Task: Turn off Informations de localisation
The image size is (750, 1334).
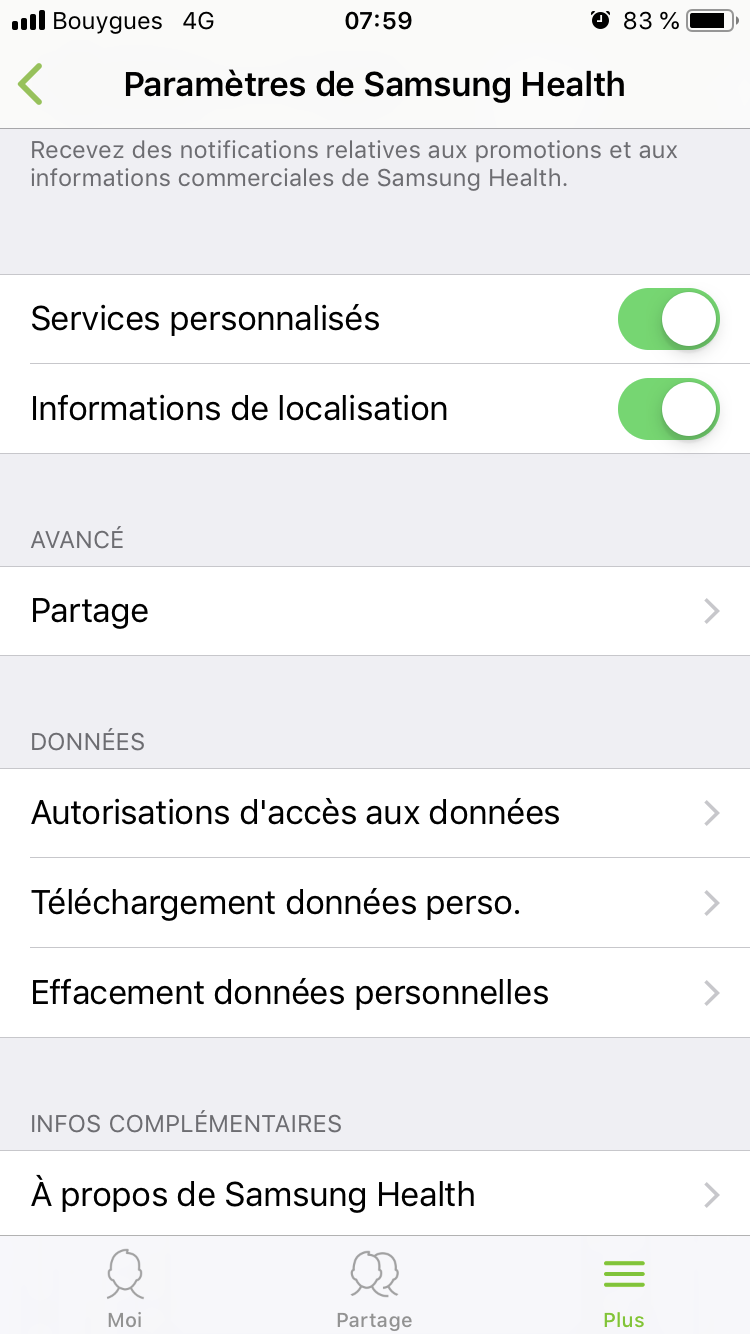Action: click(669, 409)
